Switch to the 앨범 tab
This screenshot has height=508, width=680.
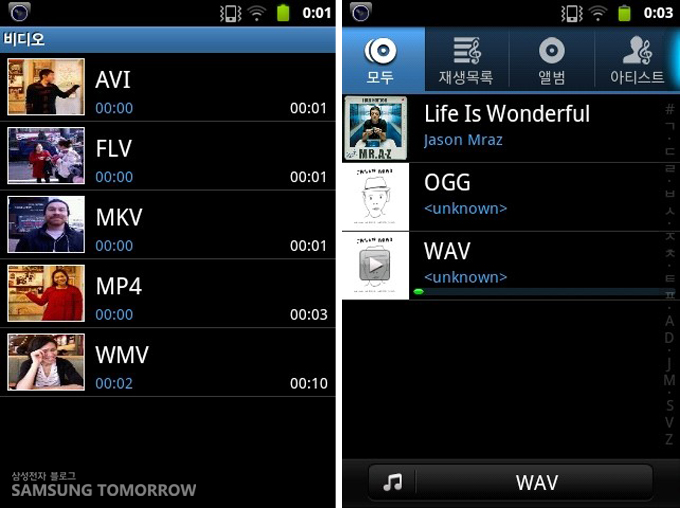point(552,59)
